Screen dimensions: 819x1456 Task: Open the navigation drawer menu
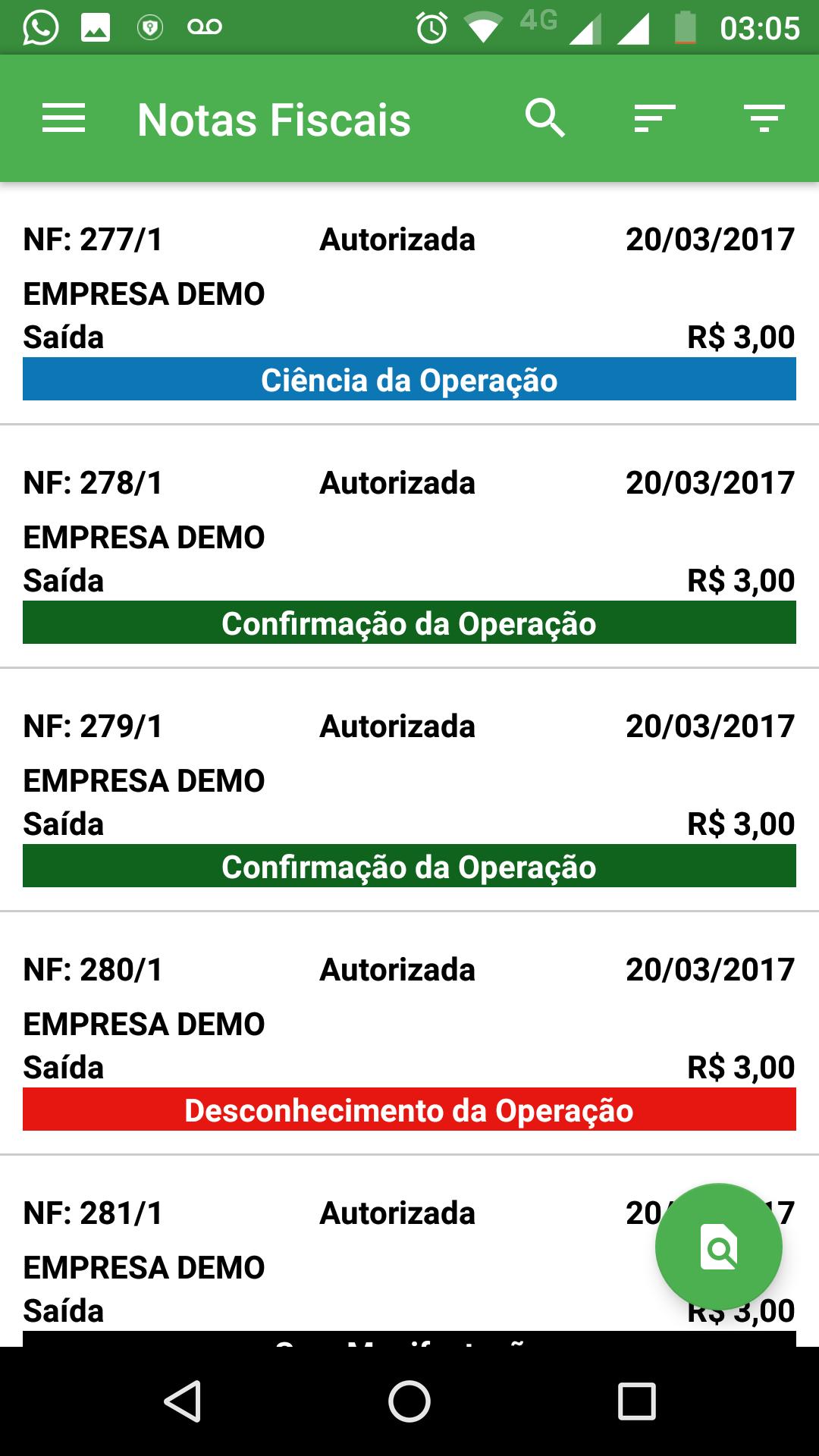coord(64,119)
